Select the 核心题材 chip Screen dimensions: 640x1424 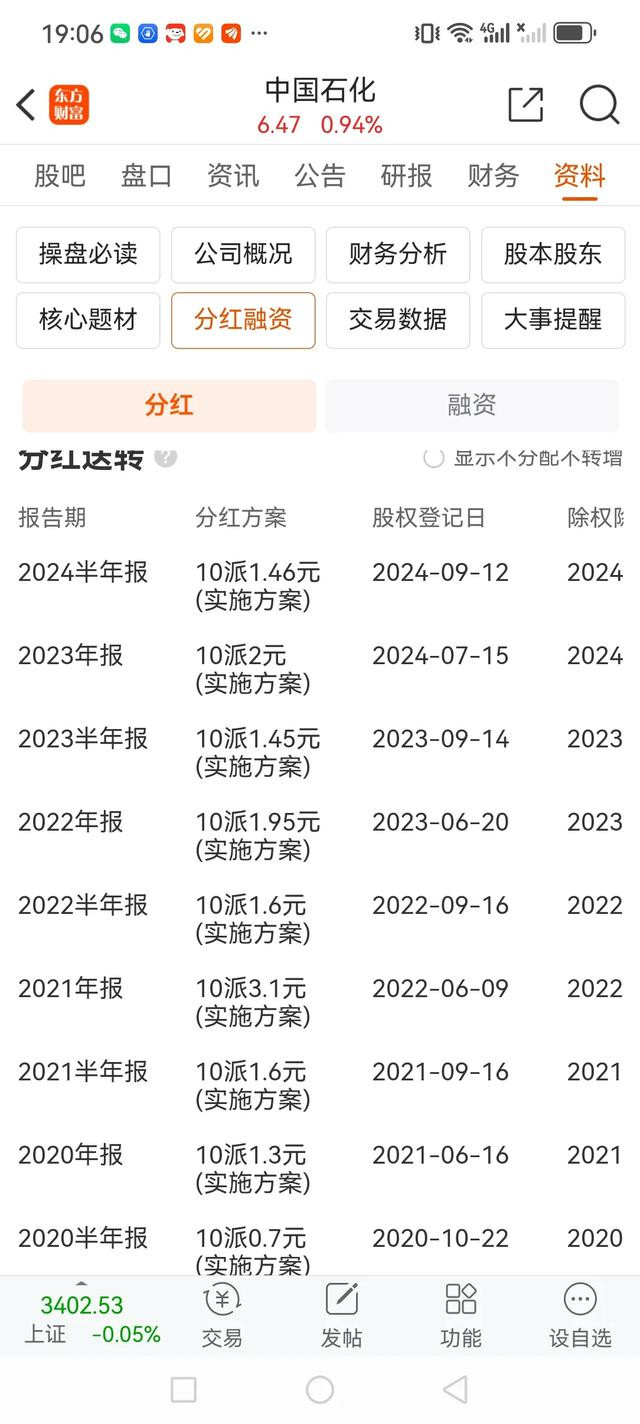pyautogui.click(x=88, y=320)
